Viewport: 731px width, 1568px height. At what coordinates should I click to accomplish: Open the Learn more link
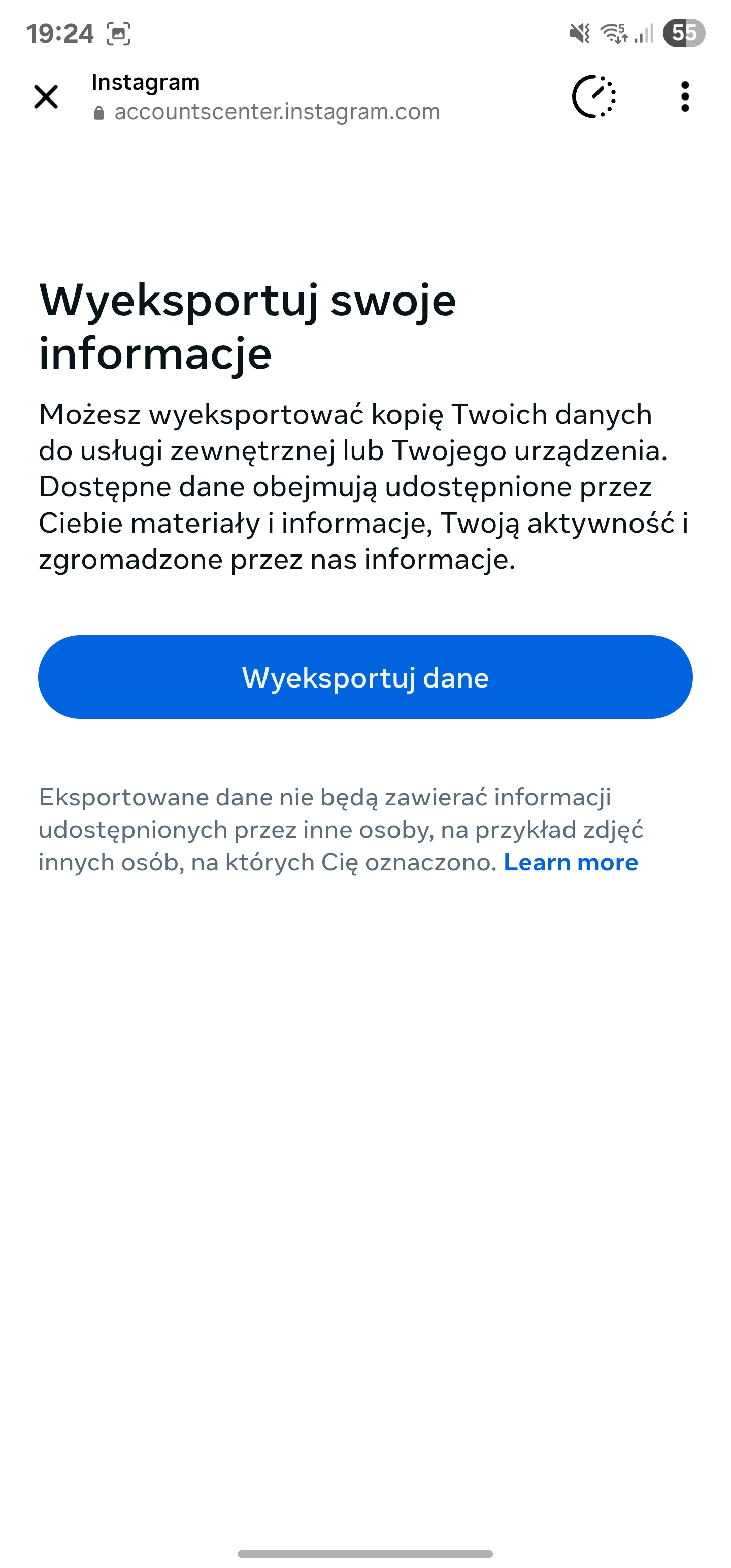[x=571, y=862]
